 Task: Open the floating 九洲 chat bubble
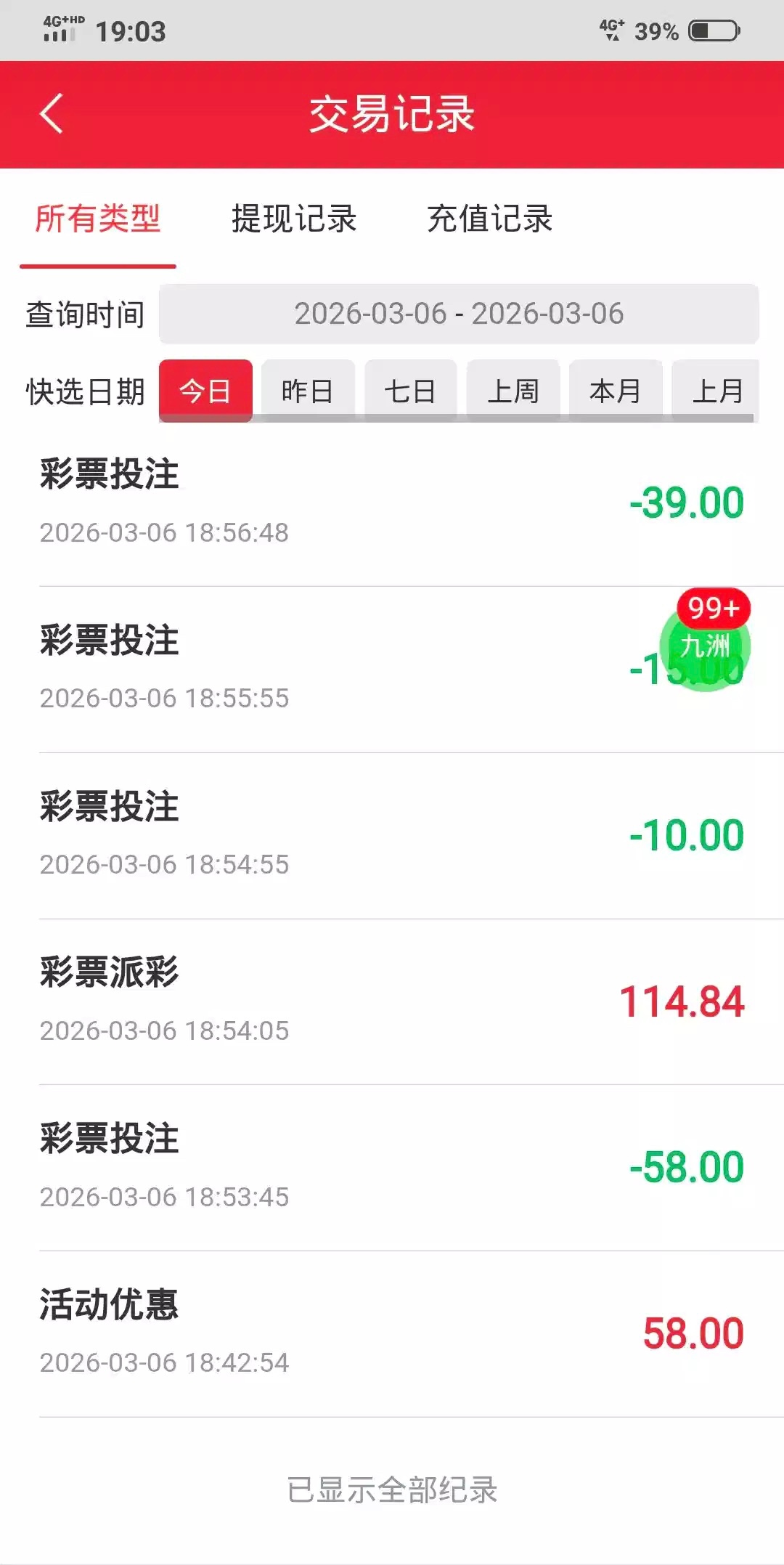click(x=704, y=646)
